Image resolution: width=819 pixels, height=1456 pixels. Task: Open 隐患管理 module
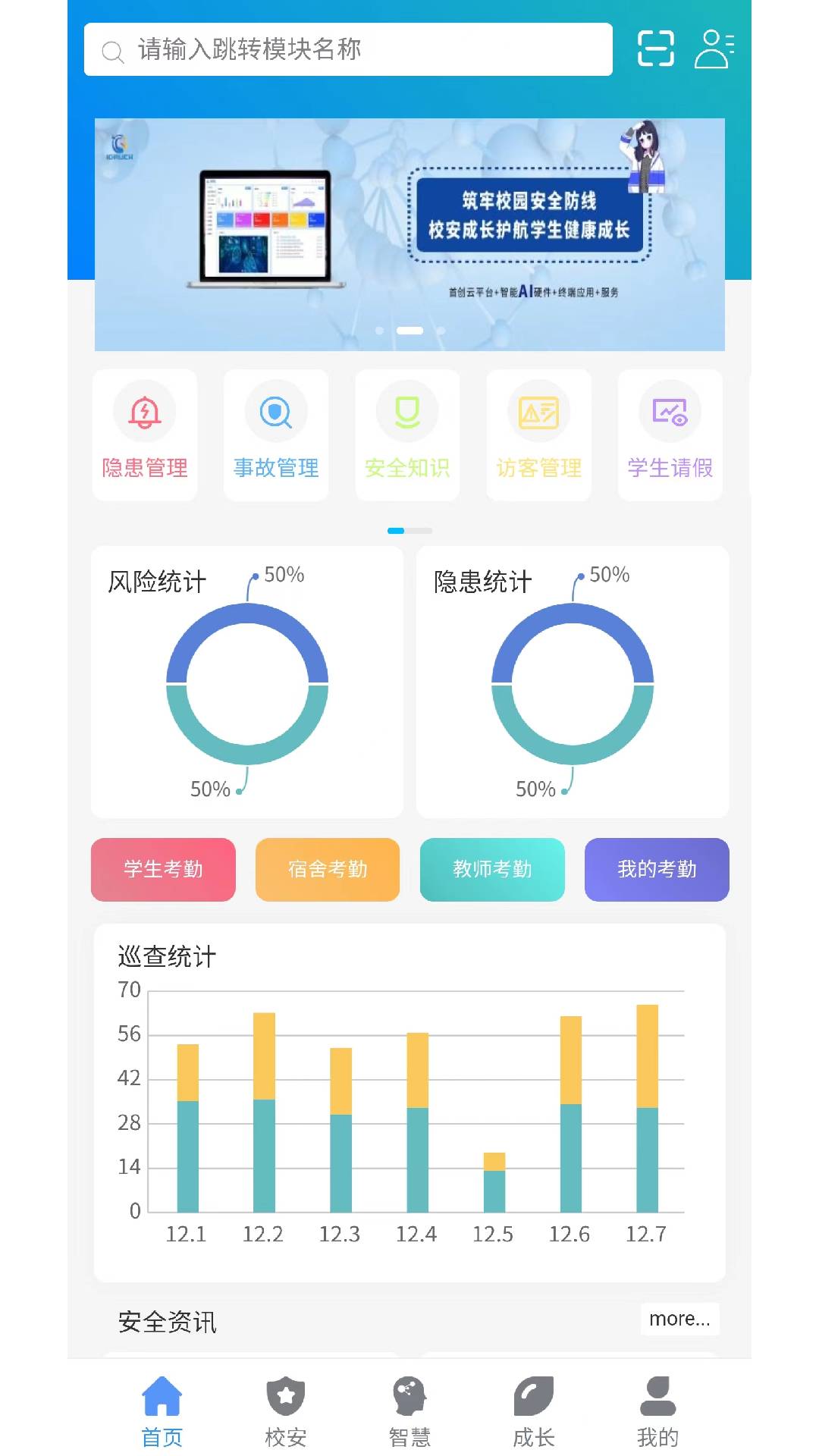coord(145,435)
